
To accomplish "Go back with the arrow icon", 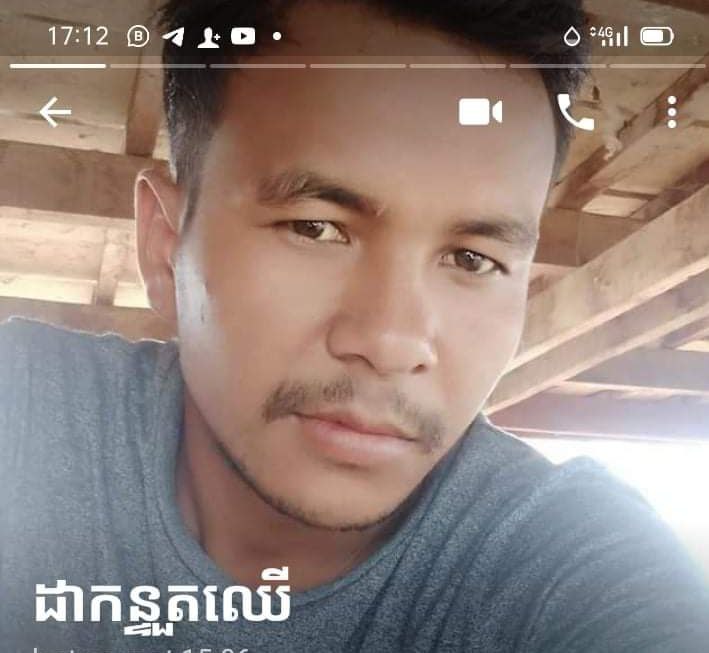I will tap(55, 112).
